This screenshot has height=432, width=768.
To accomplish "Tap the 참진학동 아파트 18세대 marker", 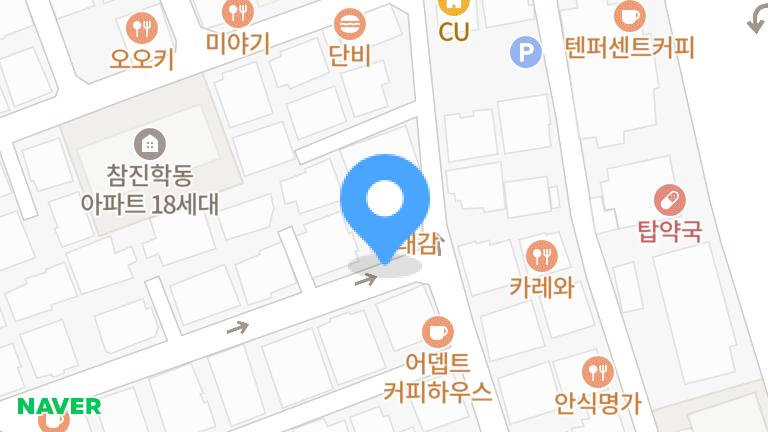I will (x=148, y=144).
